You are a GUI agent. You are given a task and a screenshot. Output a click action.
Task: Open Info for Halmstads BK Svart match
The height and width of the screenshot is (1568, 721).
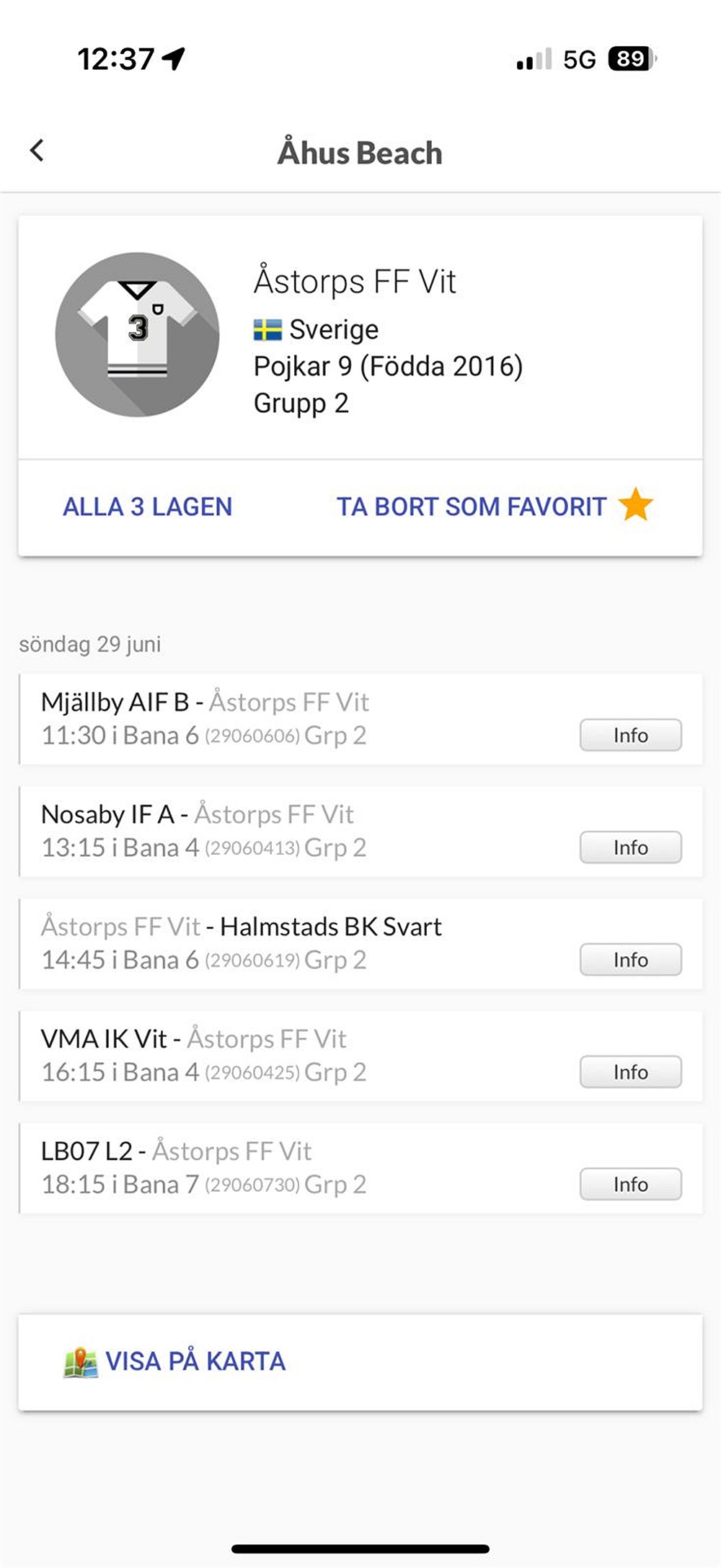[631, 960]
